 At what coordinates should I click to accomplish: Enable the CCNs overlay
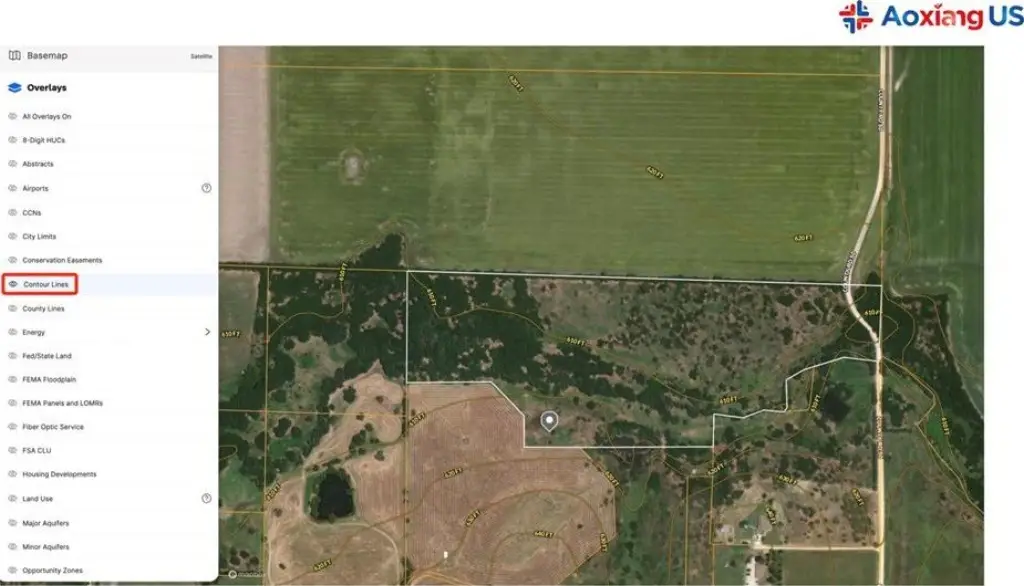[x=31, y=212]
